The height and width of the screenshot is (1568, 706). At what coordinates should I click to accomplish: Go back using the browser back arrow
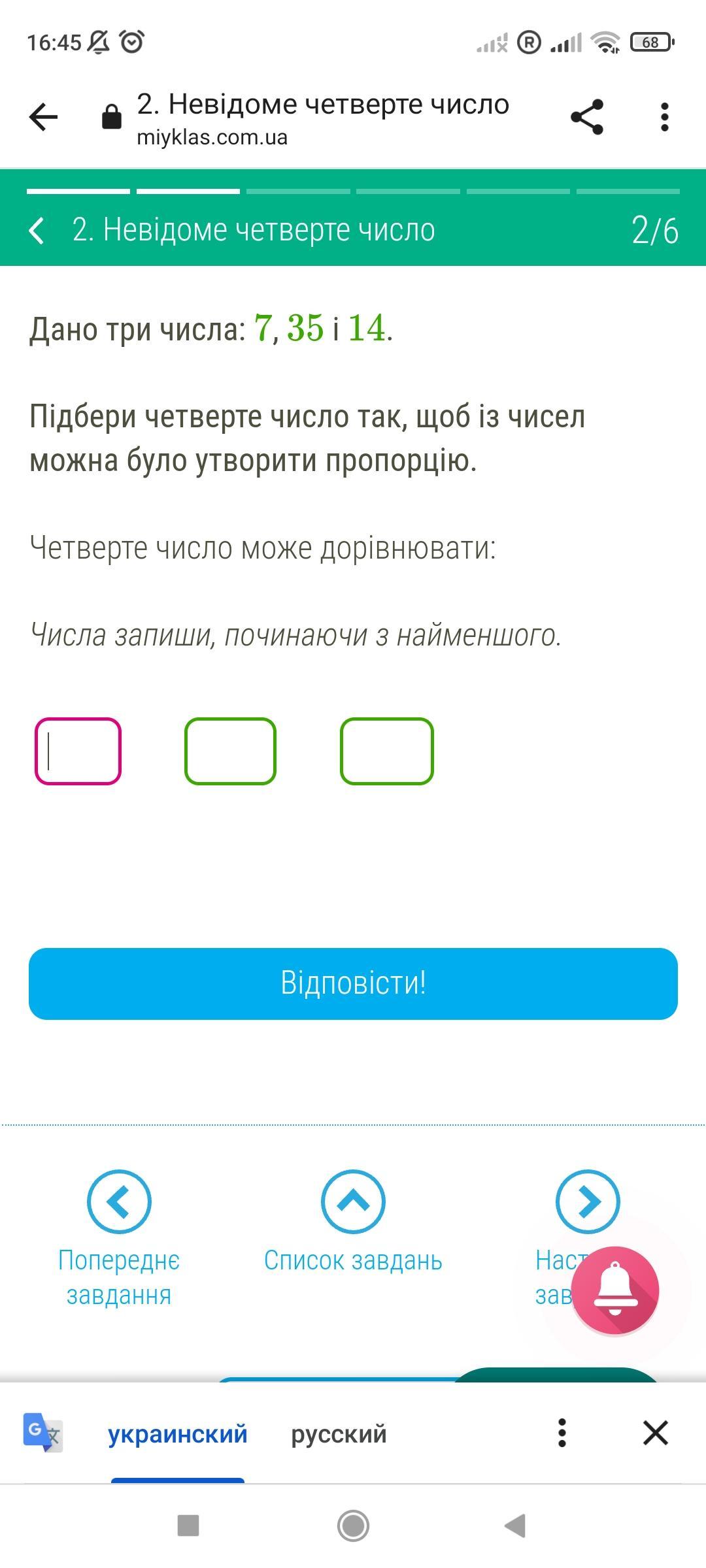[44, 118]
